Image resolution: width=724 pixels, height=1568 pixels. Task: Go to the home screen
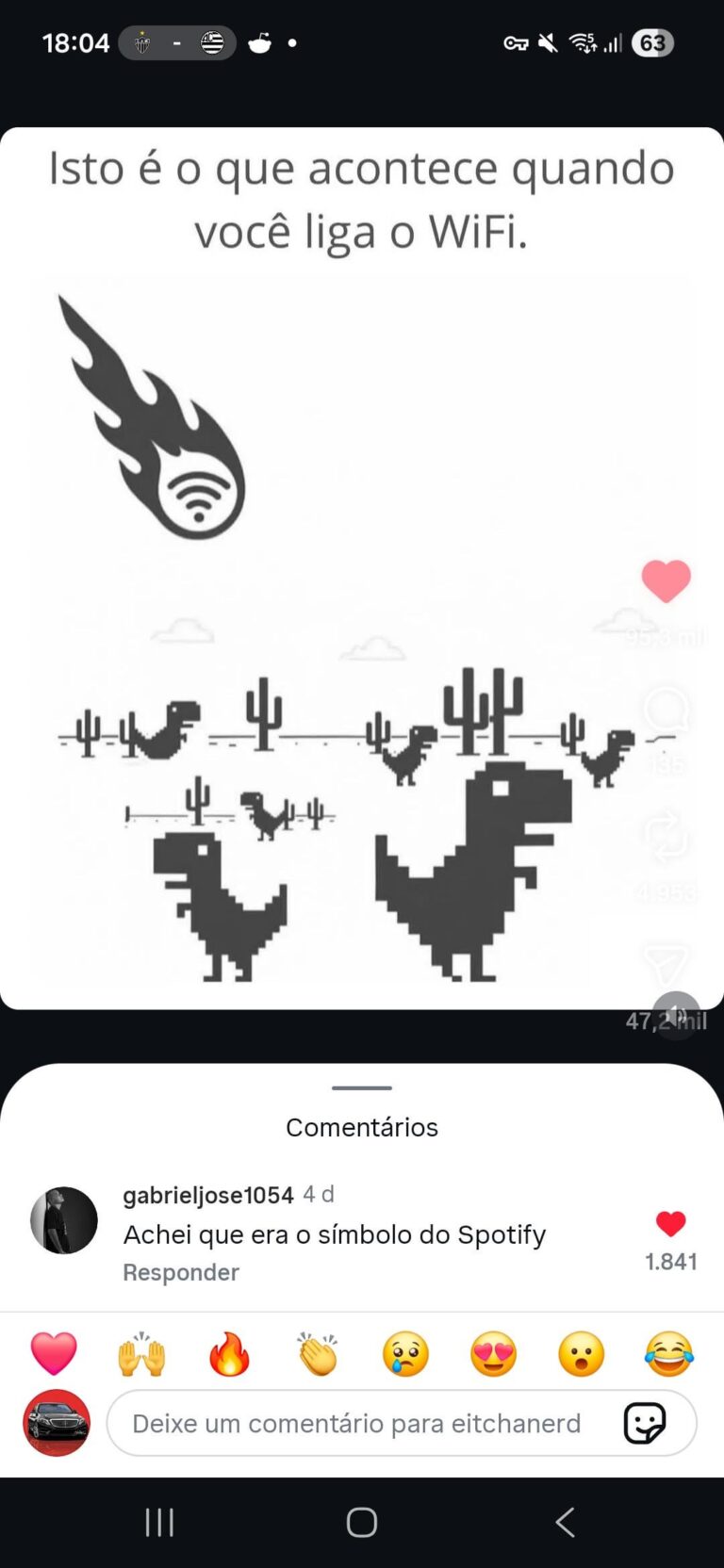tap(362, 1522)
